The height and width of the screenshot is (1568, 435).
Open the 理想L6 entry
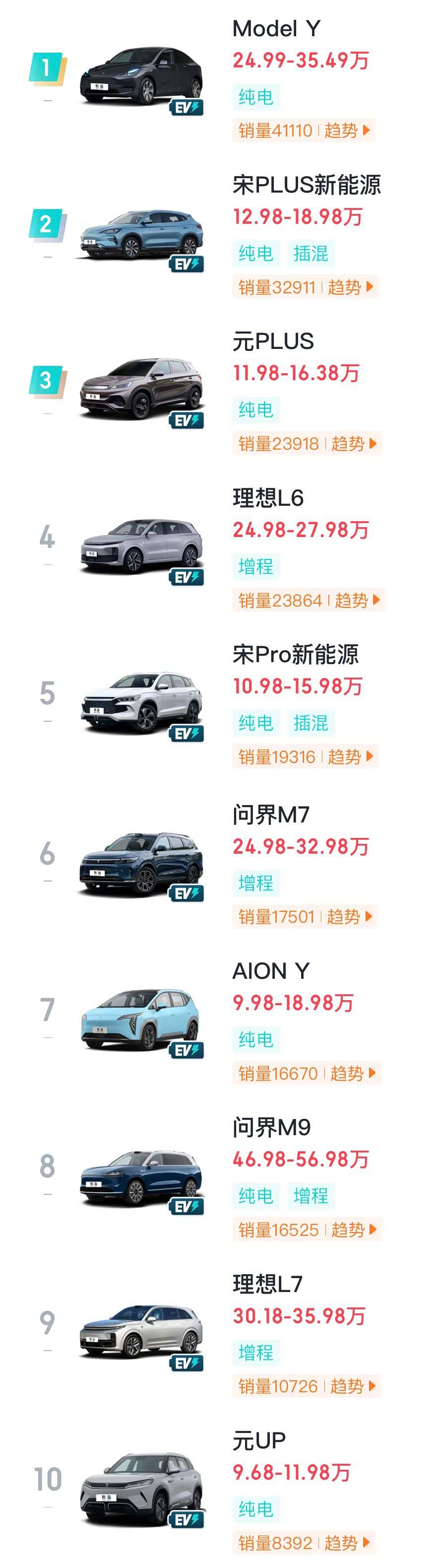(268, 498)
